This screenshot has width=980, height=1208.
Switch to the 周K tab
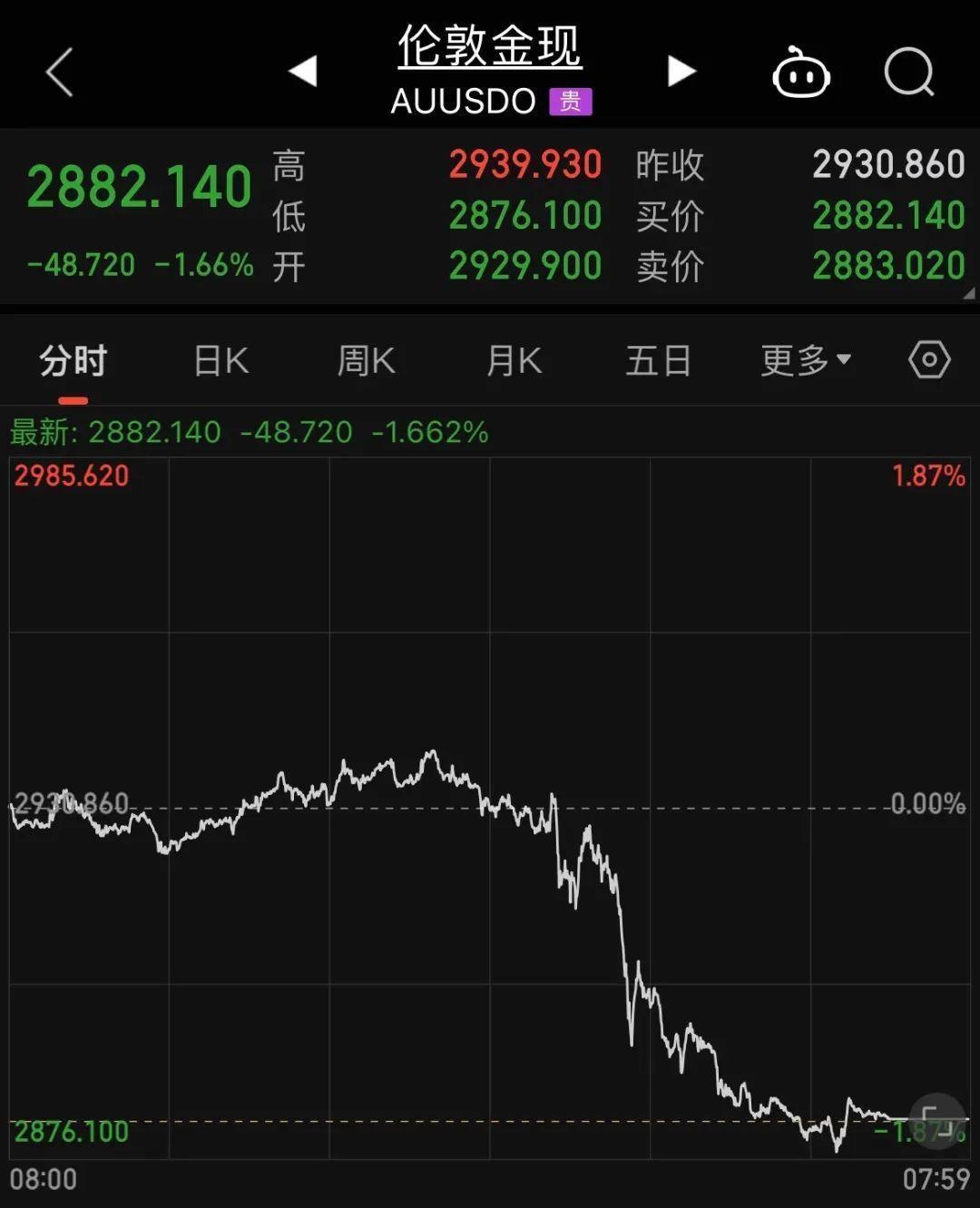[367, 361]
